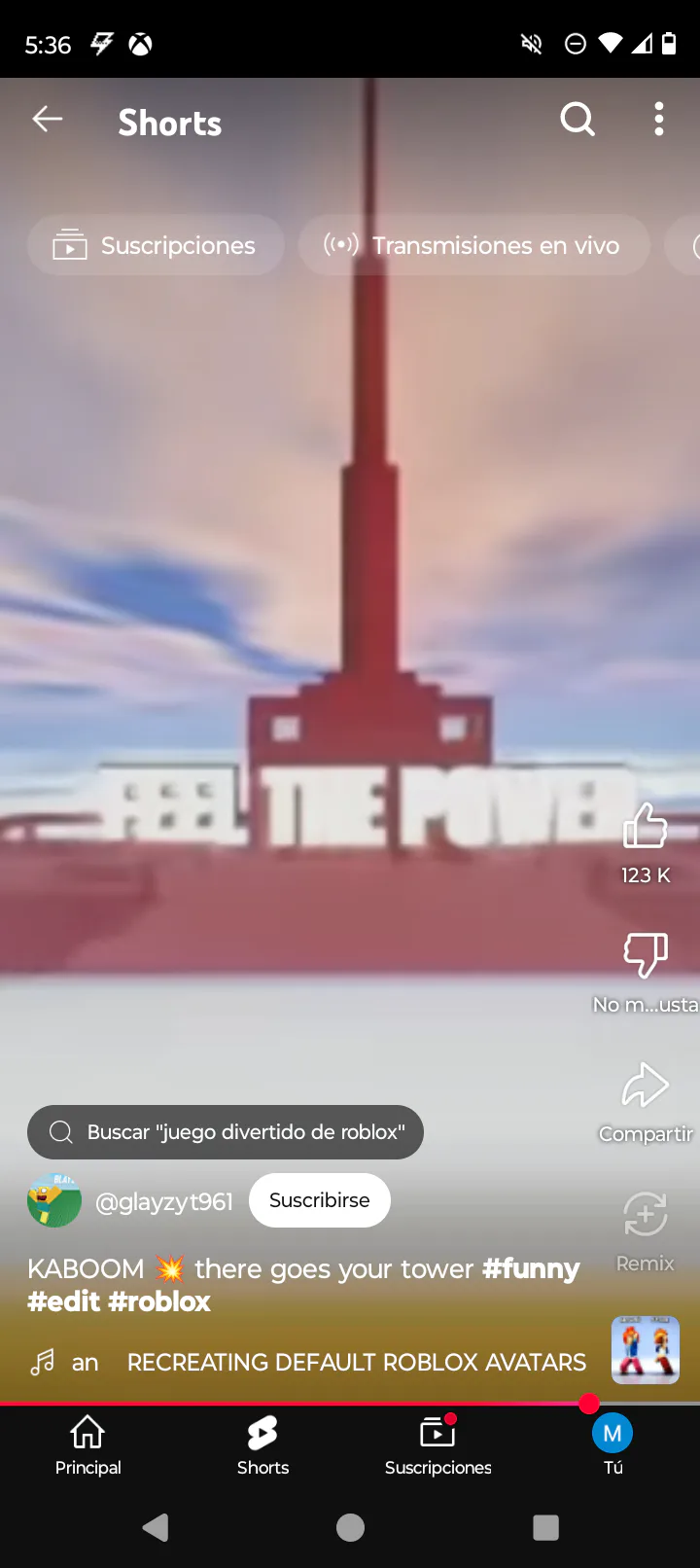Image resolution: width=700 pixels, height=1568 pixels.
Task: Open the Shorts tab in bottom navigation
Action: [262, 1445]
